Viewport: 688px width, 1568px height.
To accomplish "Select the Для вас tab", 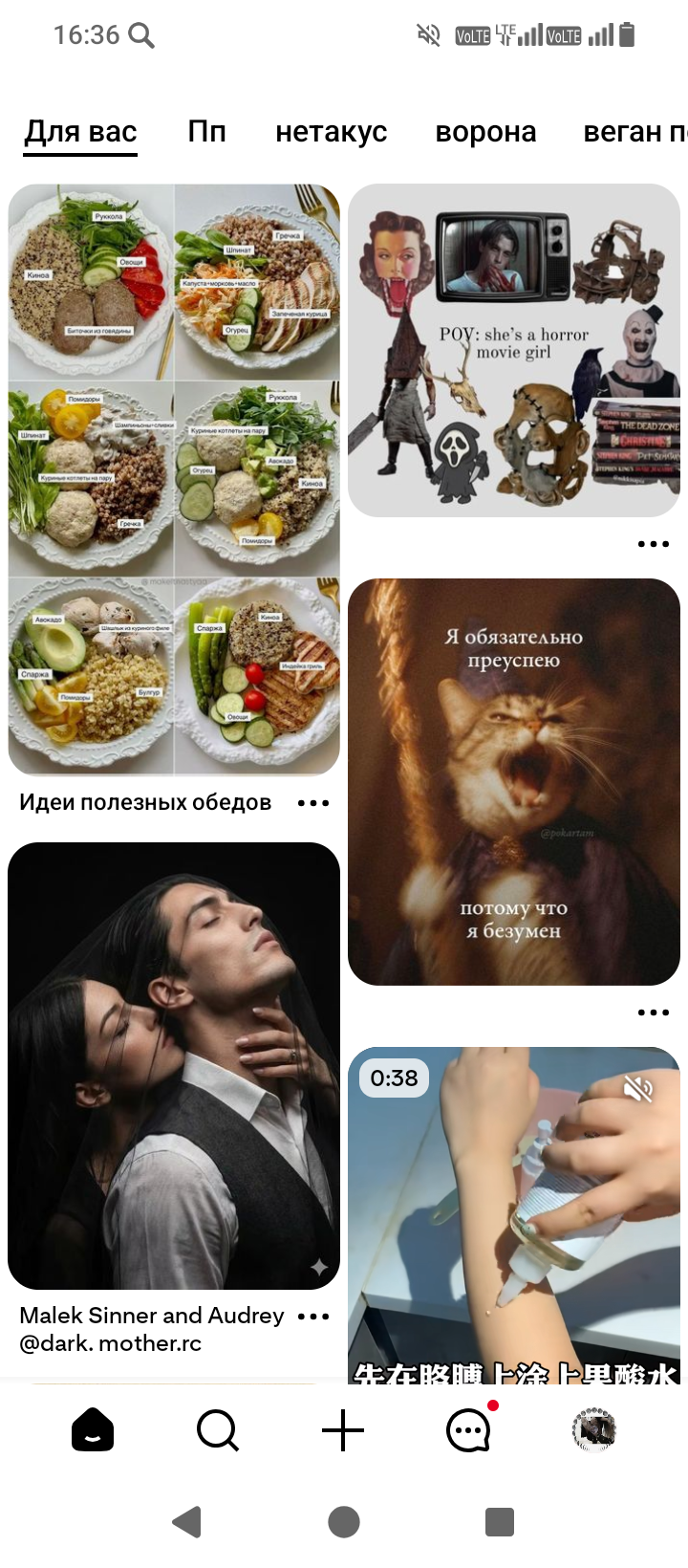I will point(81,131).
